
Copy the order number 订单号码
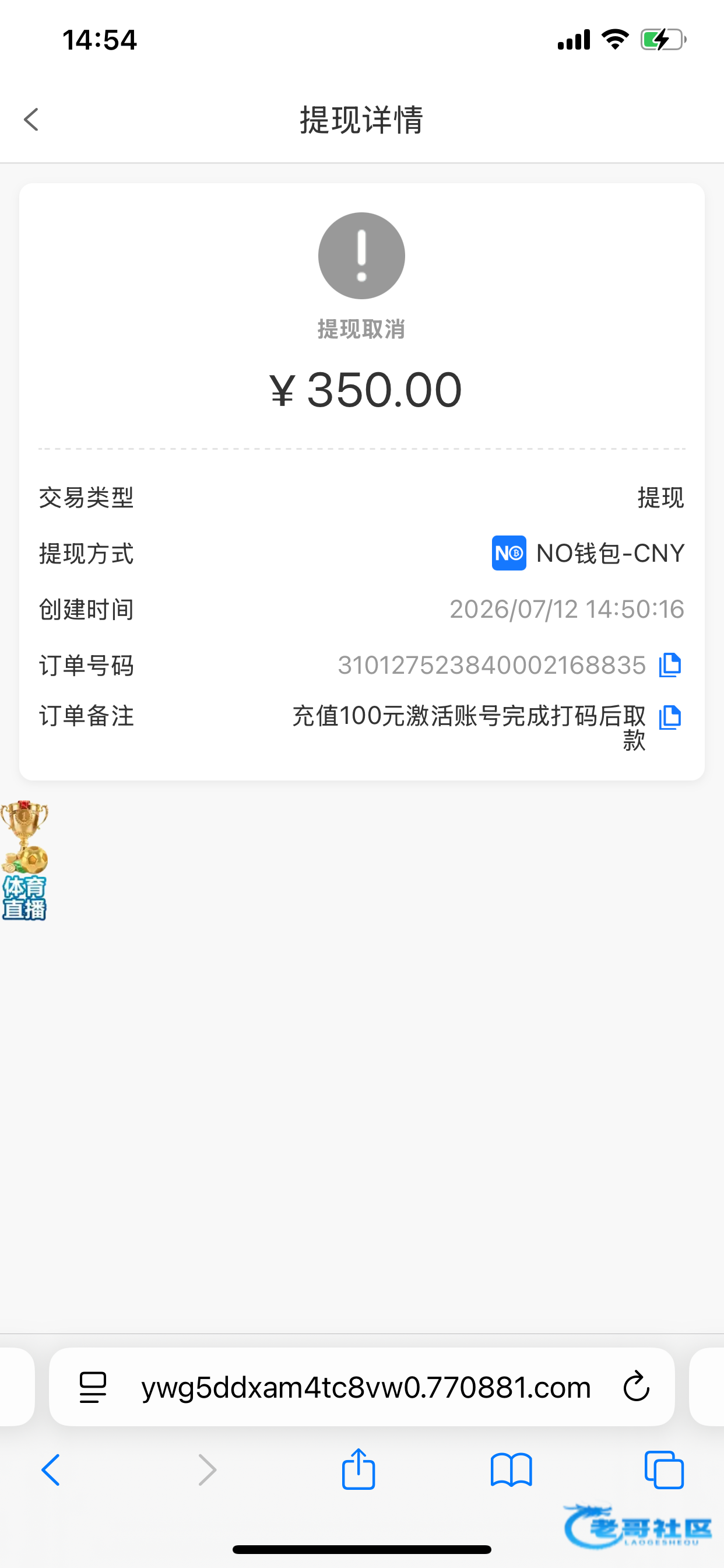670,664
